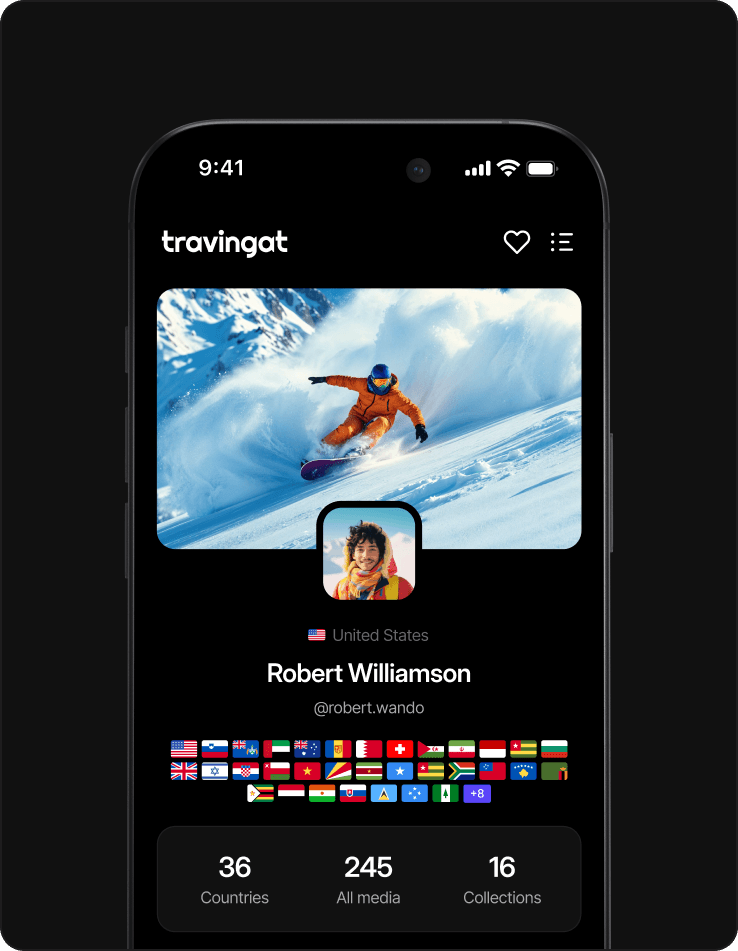View the 36 Countries stat
The image size is (738, 951).
234,878
